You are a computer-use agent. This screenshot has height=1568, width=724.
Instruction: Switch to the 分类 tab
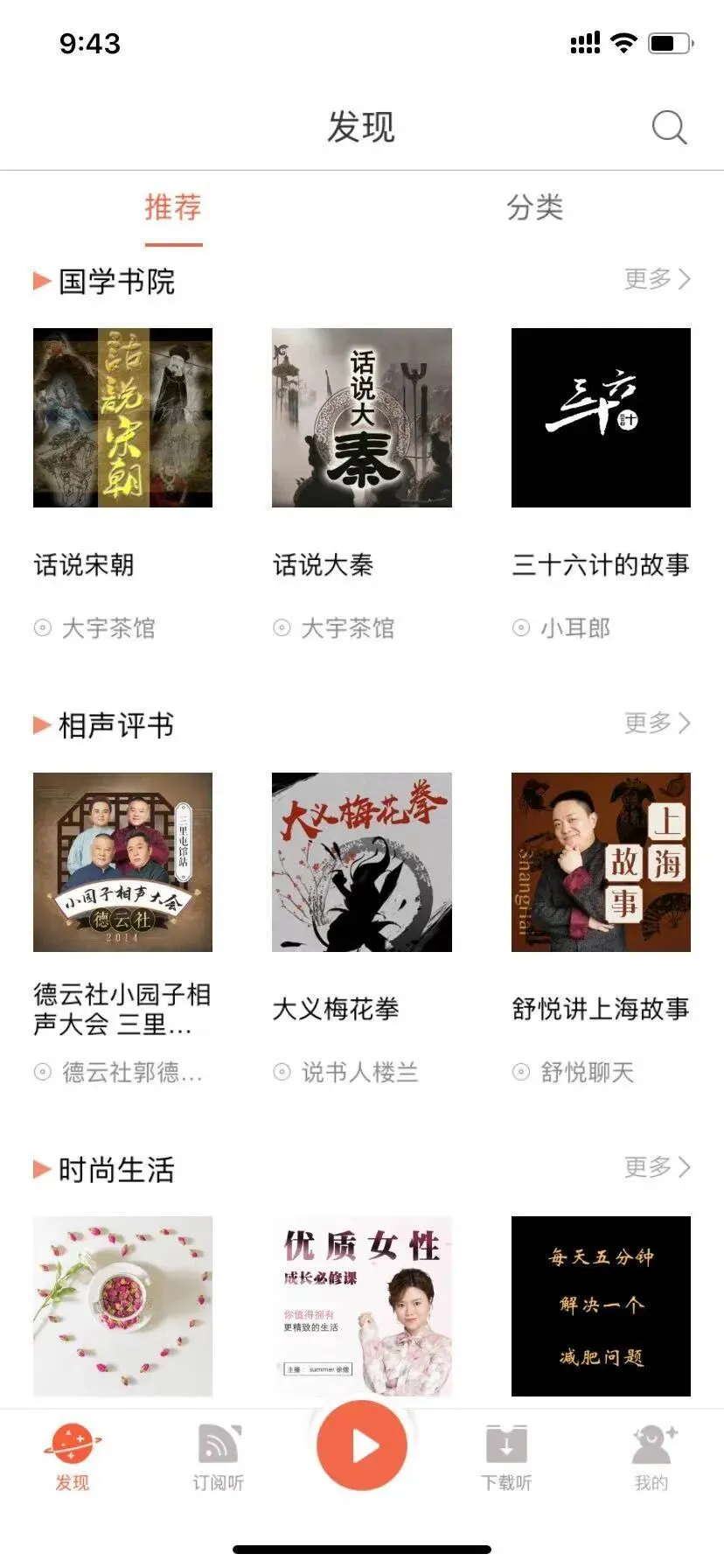coord(534,208)
